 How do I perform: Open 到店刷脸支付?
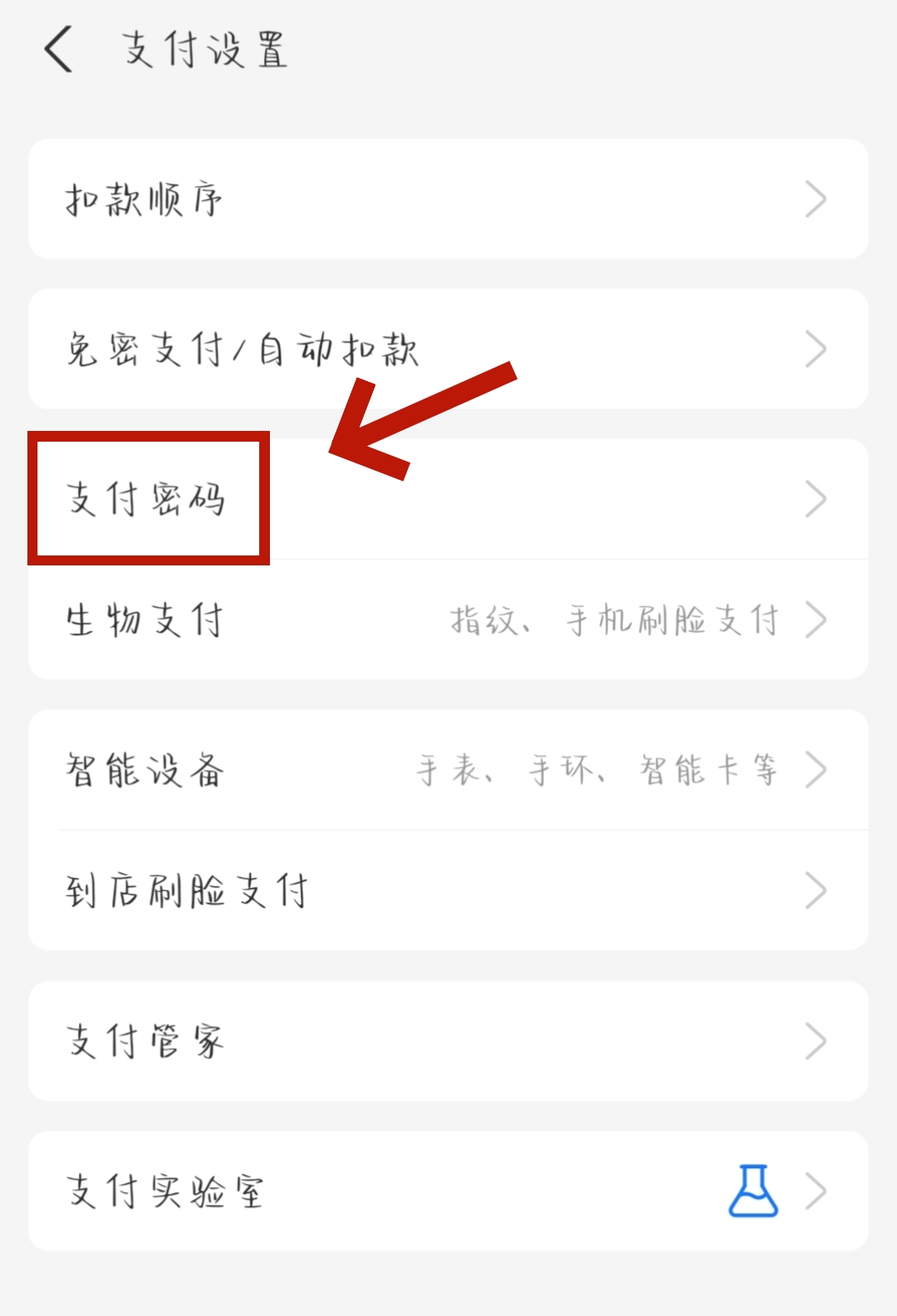(448, 890)
